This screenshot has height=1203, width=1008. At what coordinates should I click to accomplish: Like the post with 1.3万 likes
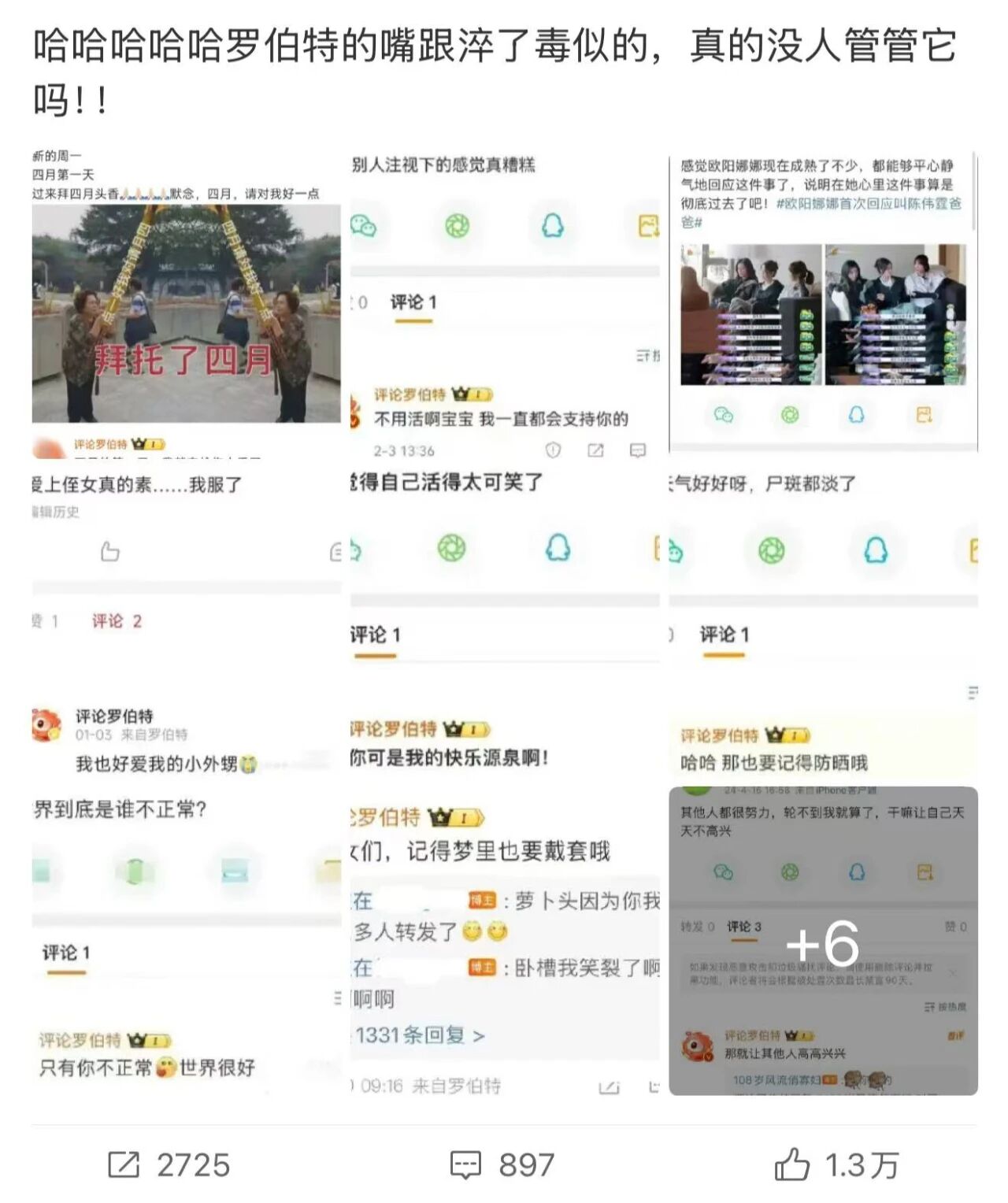tap(836, 1165)
